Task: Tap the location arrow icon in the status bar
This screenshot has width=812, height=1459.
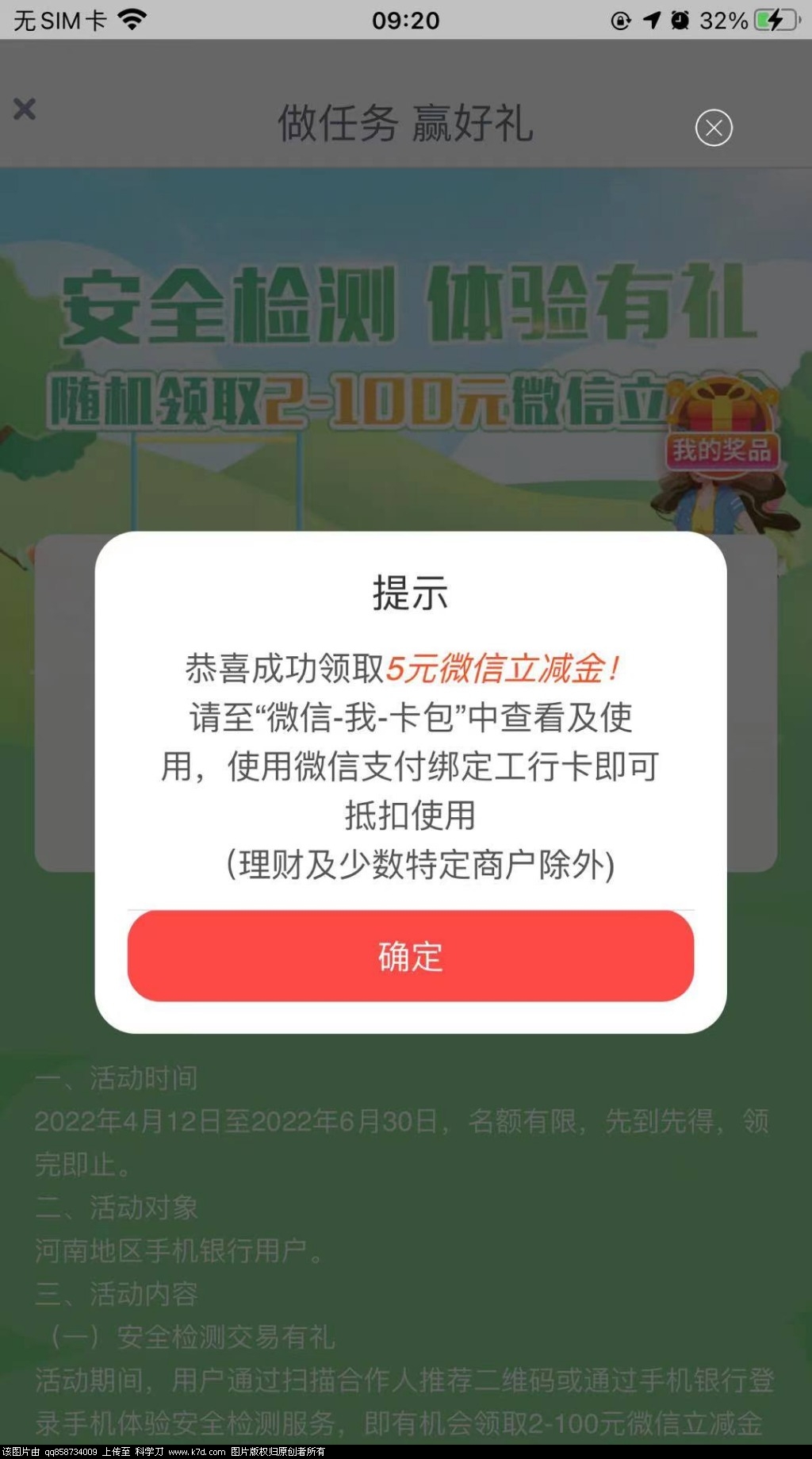Action: [650, 20]
